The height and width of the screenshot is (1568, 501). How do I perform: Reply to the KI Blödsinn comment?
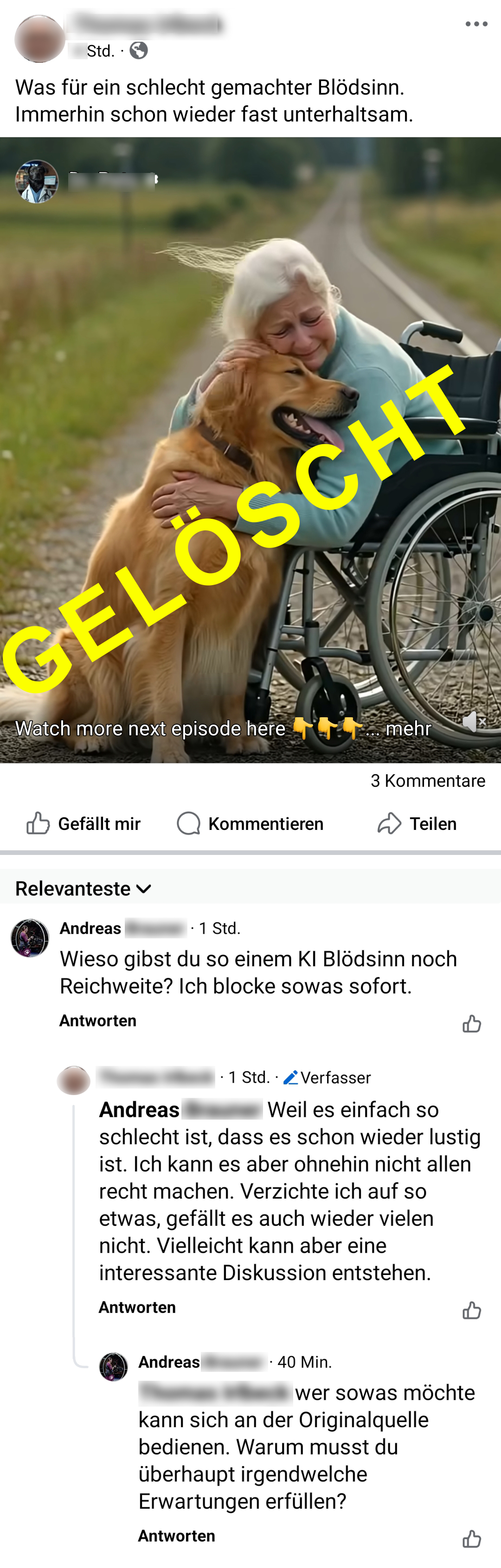(x=97, y=1021)
